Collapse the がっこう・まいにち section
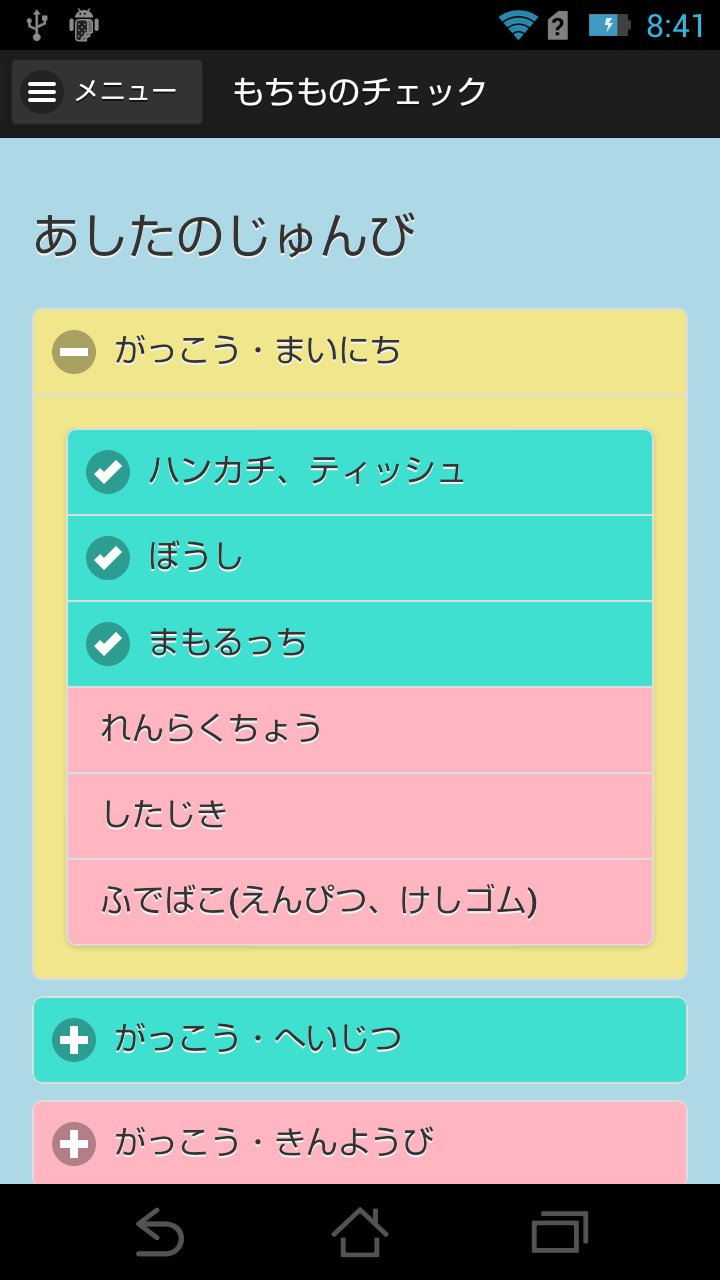 tap(360, 352)
